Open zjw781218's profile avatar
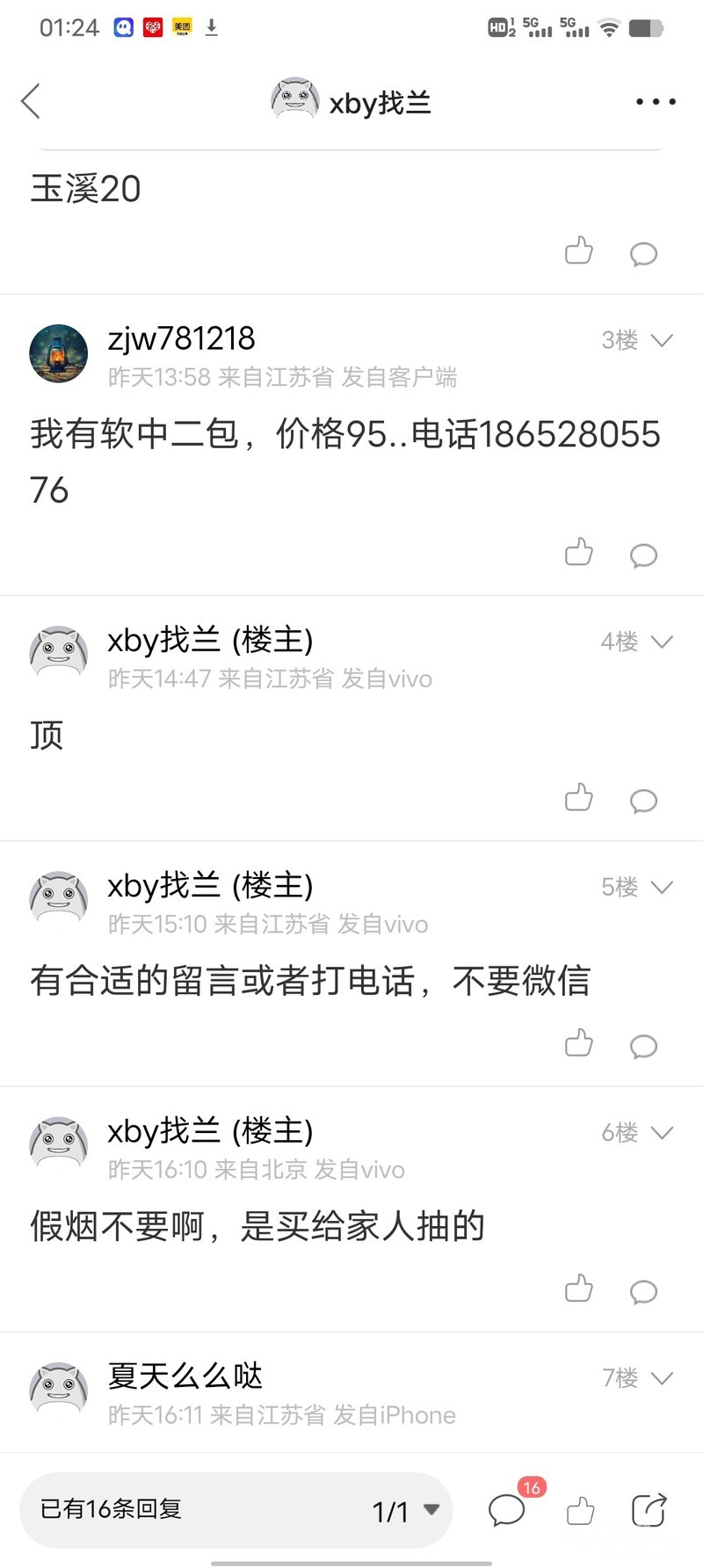Screen dimensions: 703x1568 tap(58, 353)
